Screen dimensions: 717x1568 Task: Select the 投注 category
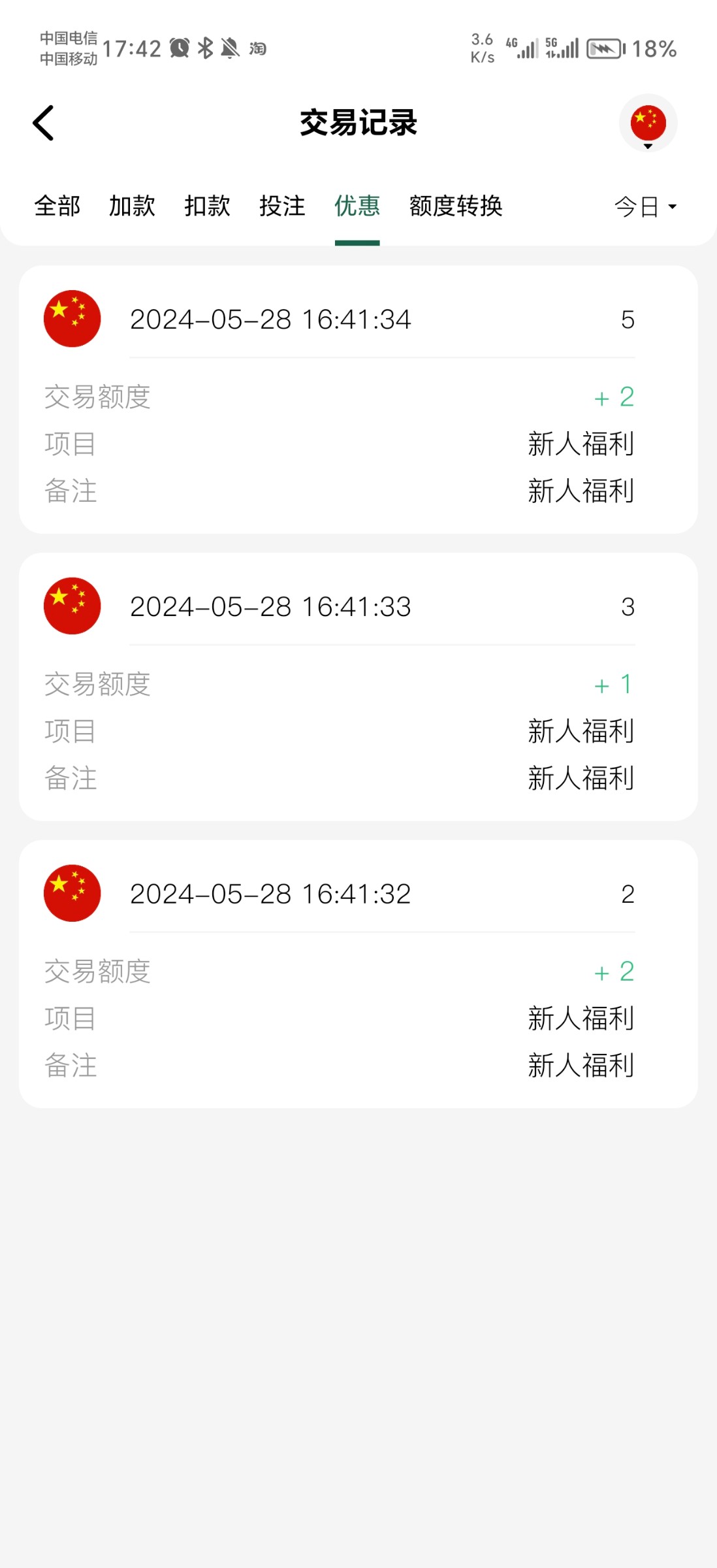pos(283,206)
